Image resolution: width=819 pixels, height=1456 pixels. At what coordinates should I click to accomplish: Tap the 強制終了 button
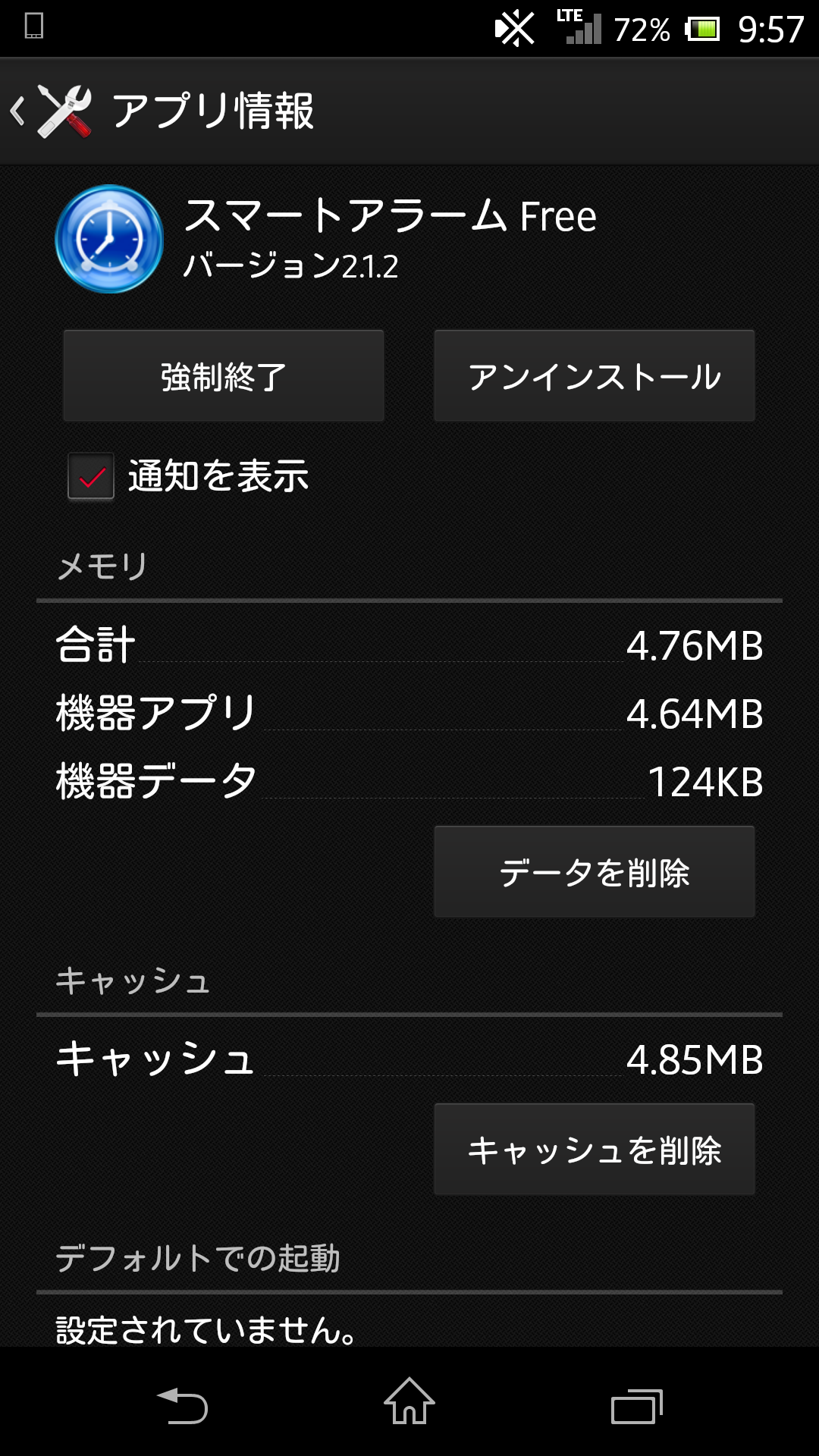[224, 375]
